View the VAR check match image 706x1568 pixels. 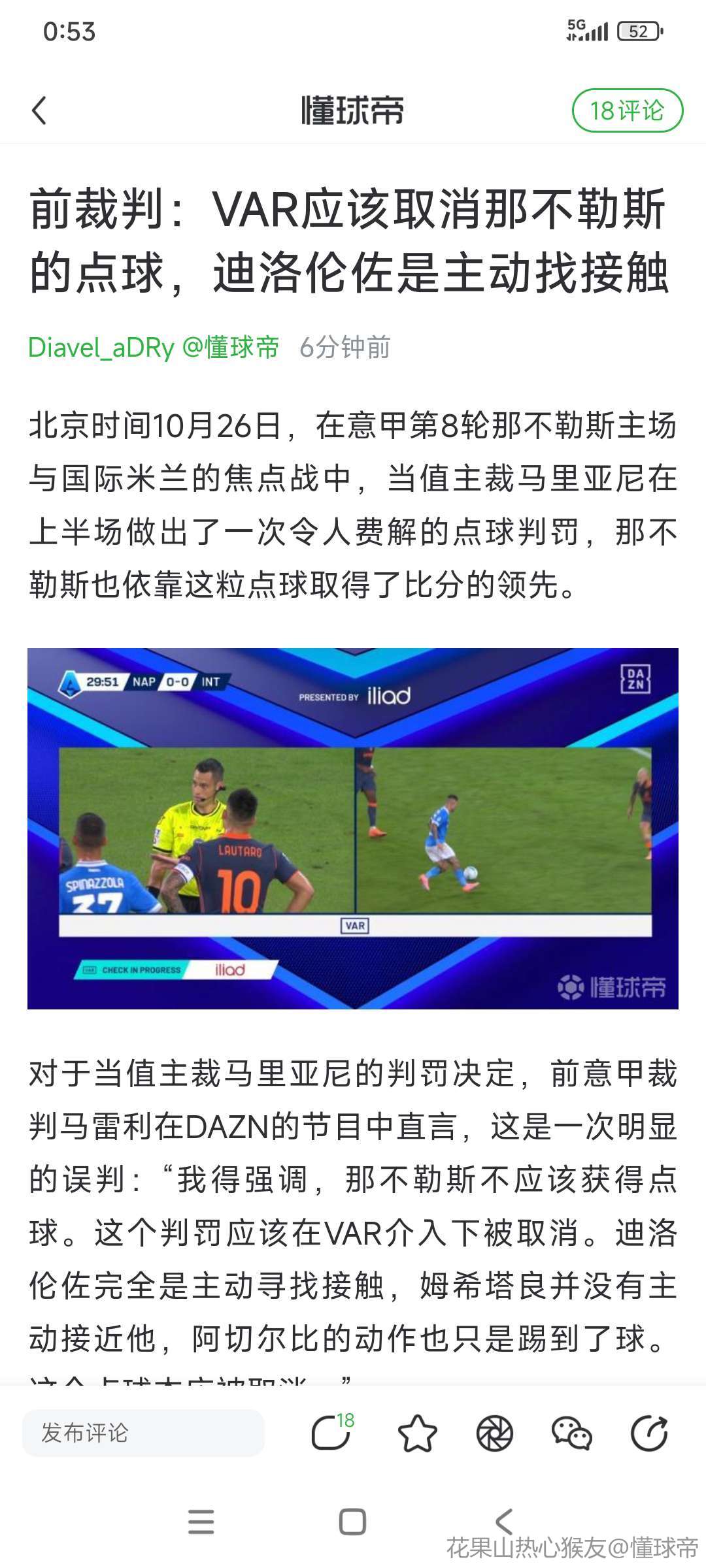pos(352,828)
